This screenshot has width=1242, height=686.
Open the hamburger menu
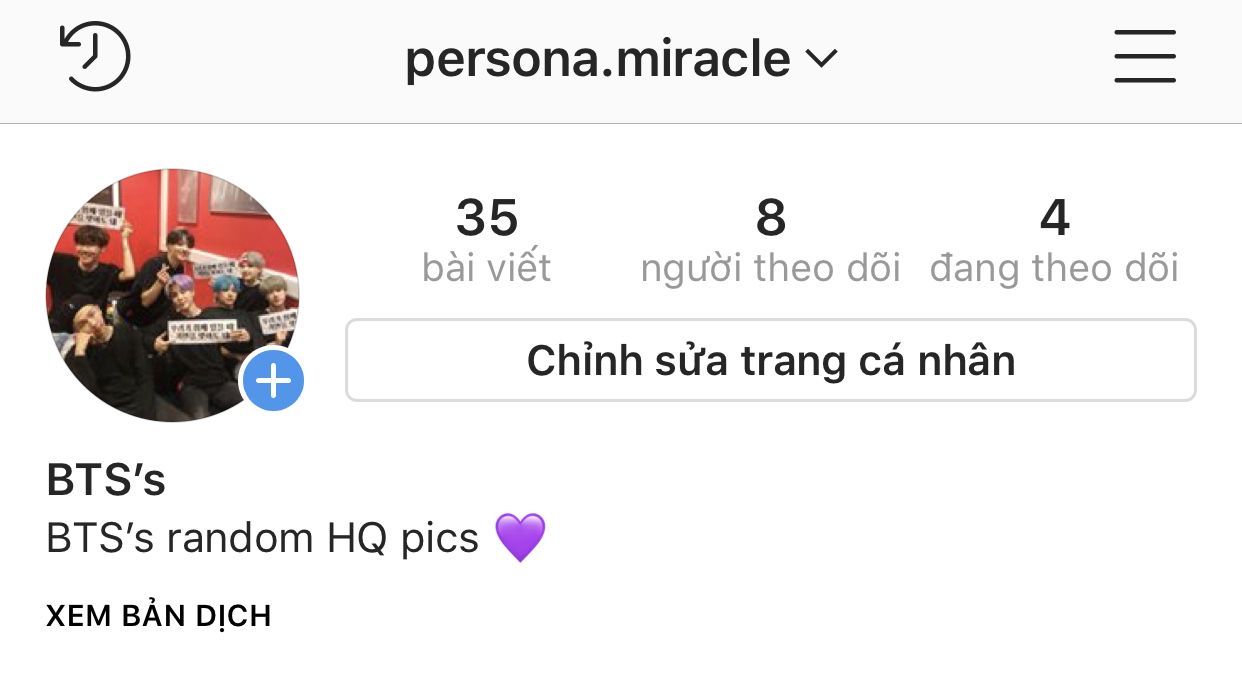click(1145, 57)
